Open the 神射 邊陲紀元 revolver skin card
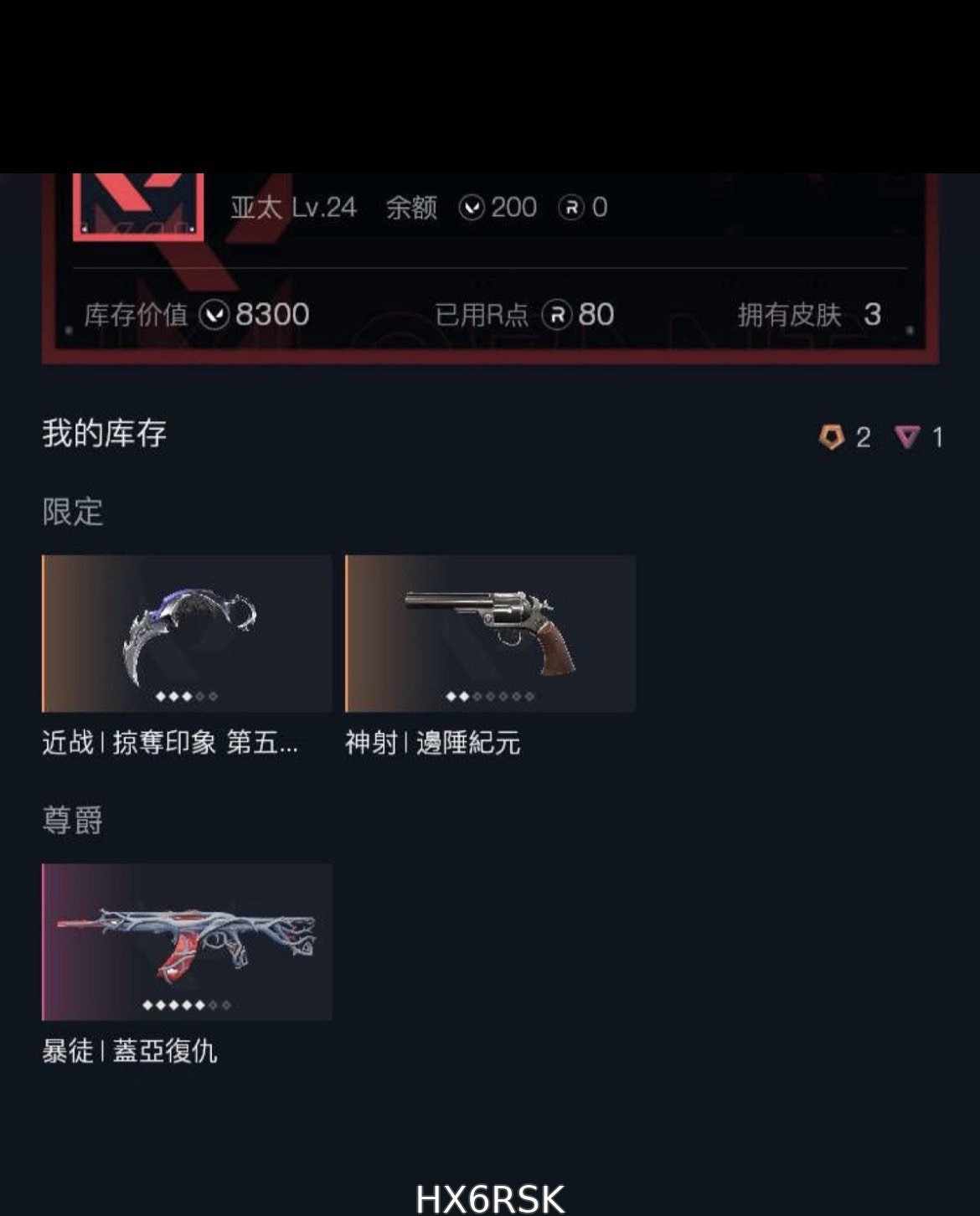 pyautogui.click(x=490, y=634)
